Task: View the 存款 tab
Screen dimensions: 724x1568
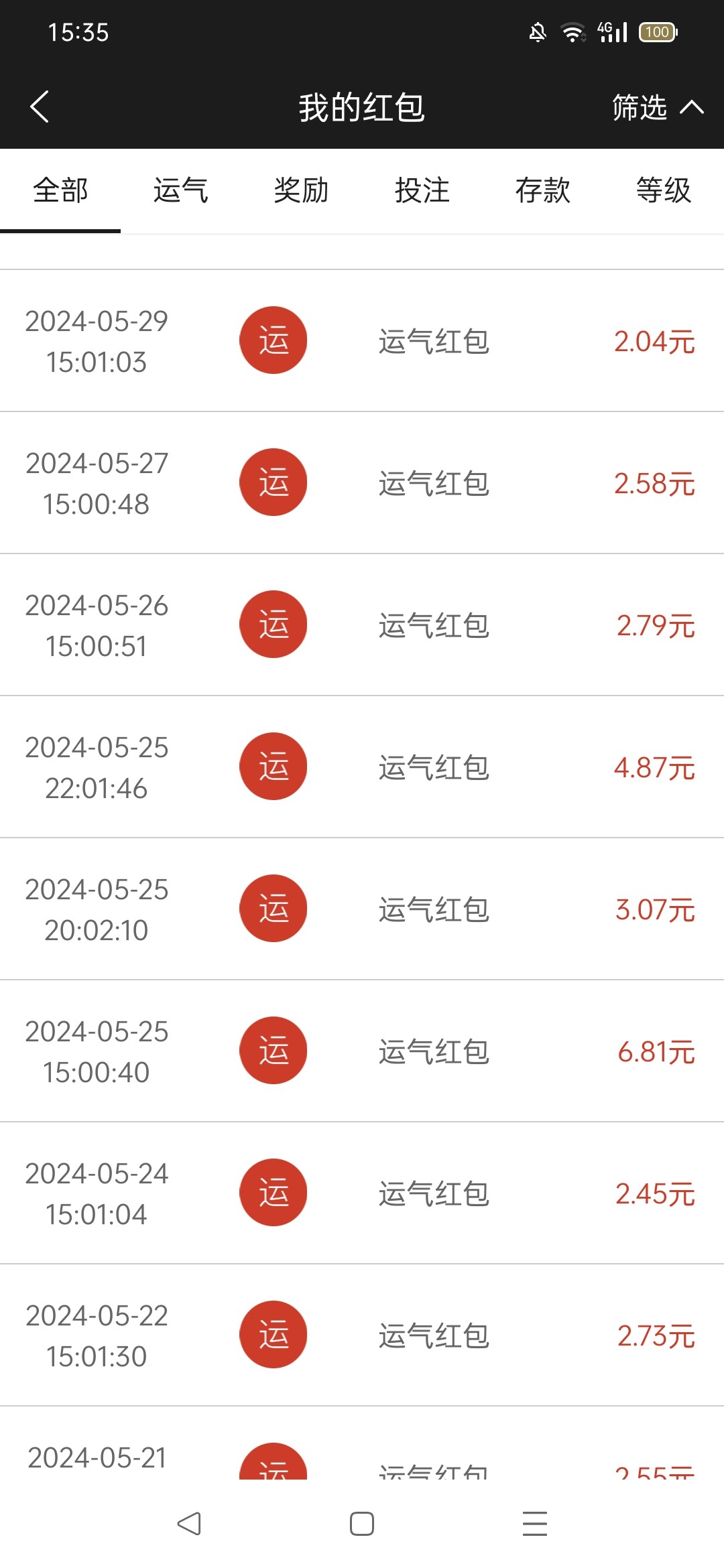Action: [543, 191]
